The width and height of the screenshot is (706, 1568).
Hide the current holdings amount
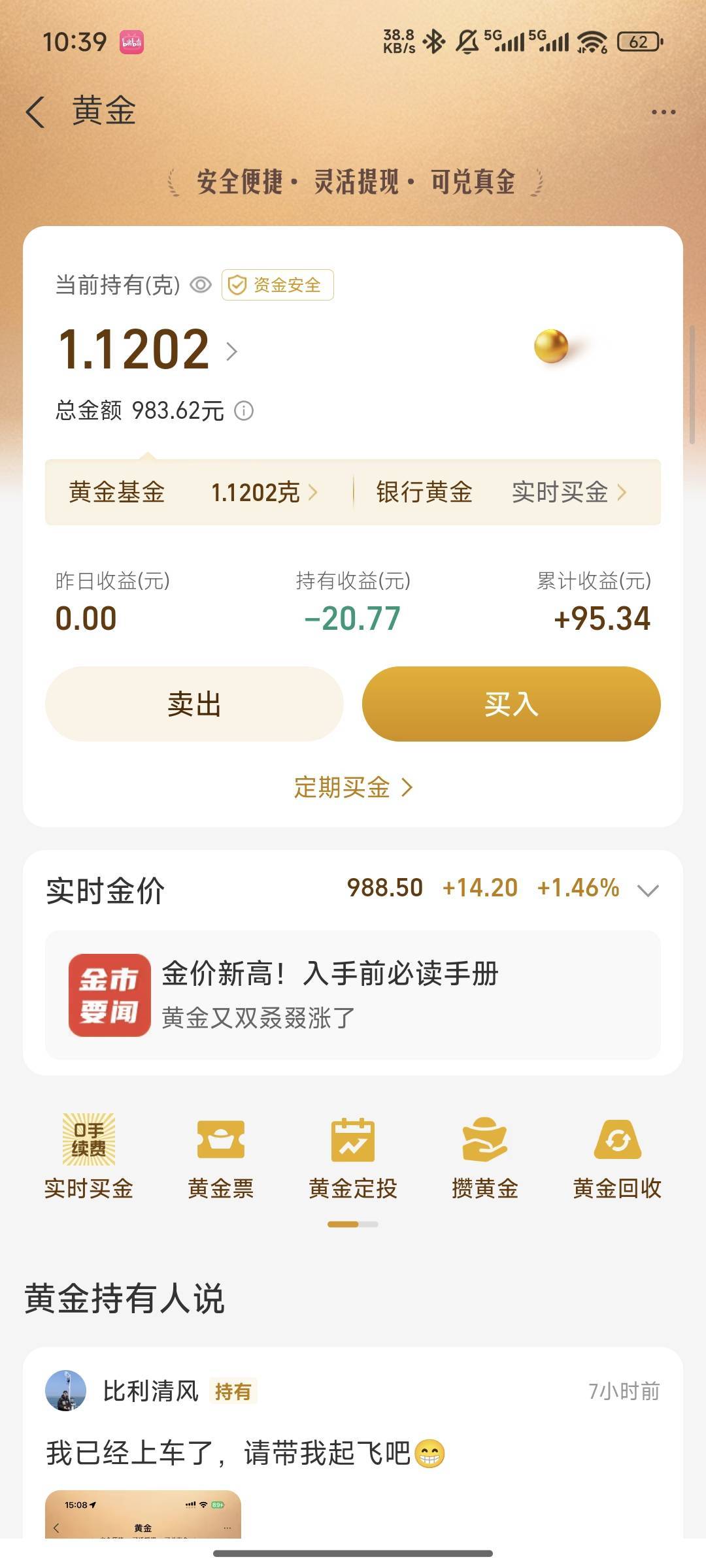click(x=201, y=285)
